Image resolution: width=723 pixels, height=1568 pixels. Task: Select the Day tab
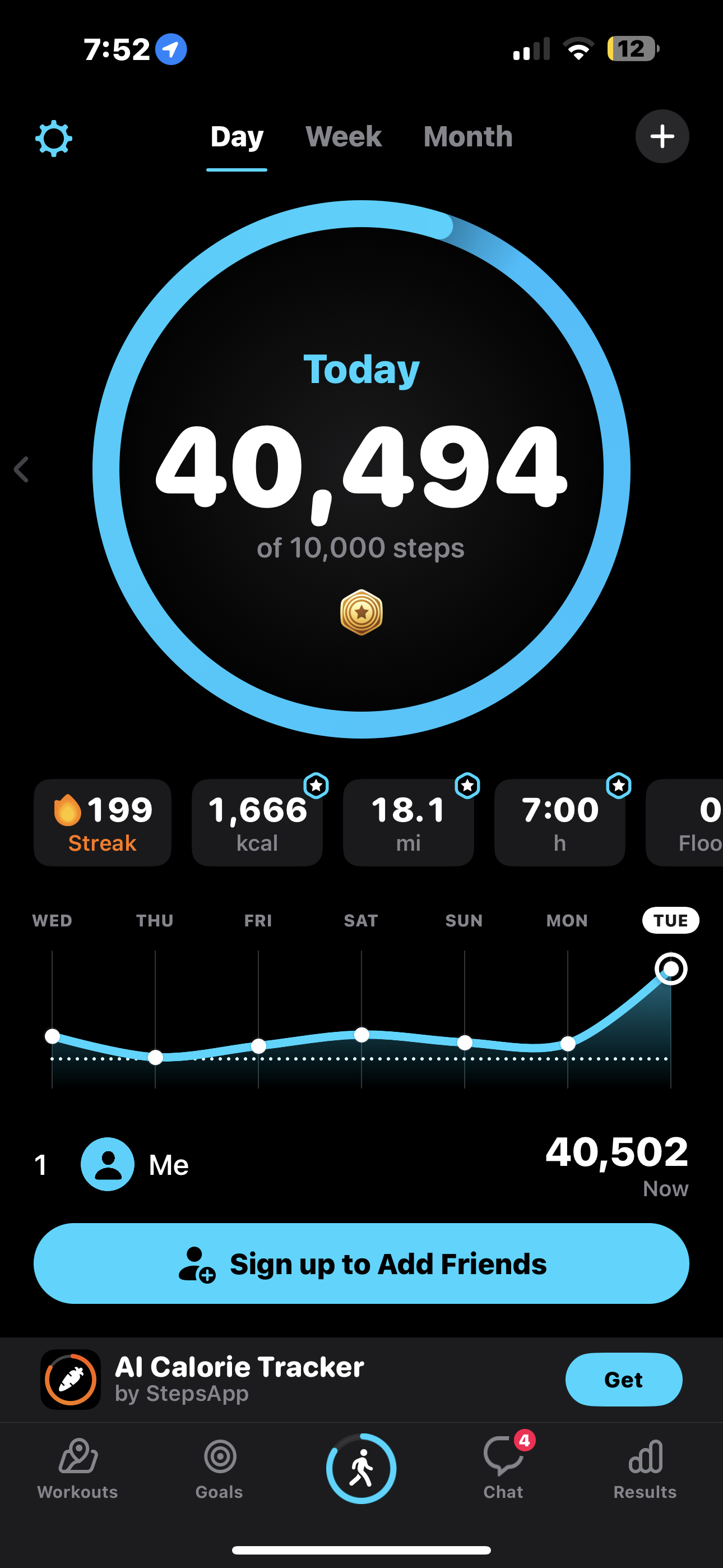(237, 137)
